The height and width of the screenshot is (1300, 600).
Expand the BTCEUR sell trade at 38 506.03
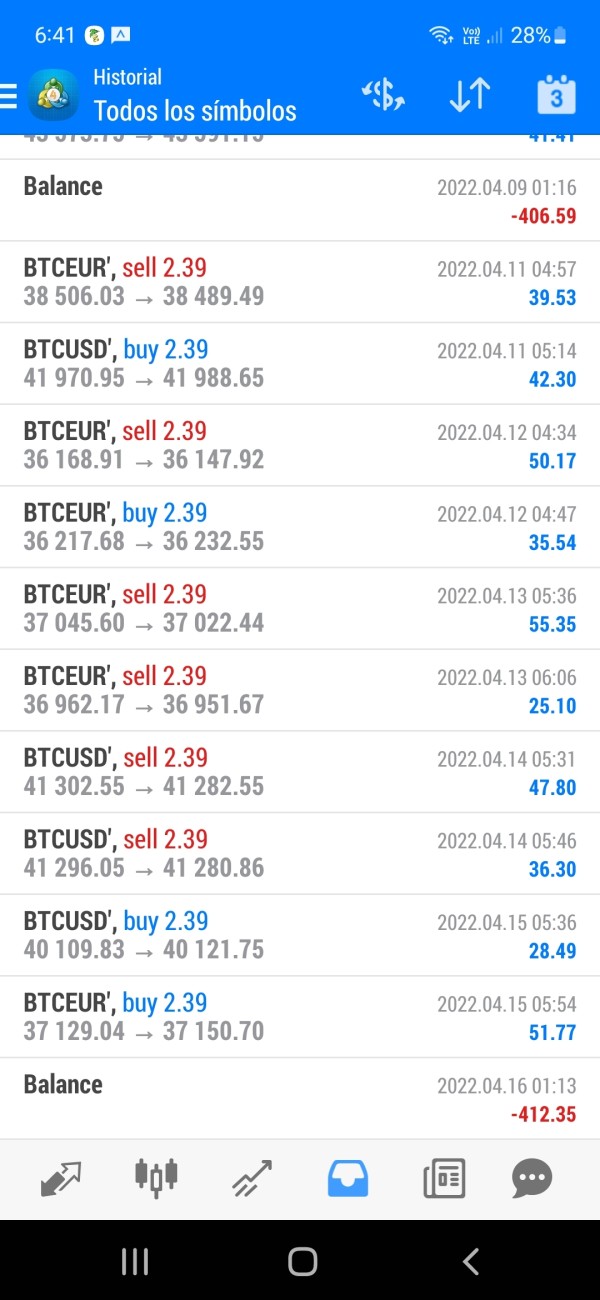tap(300, 282)
